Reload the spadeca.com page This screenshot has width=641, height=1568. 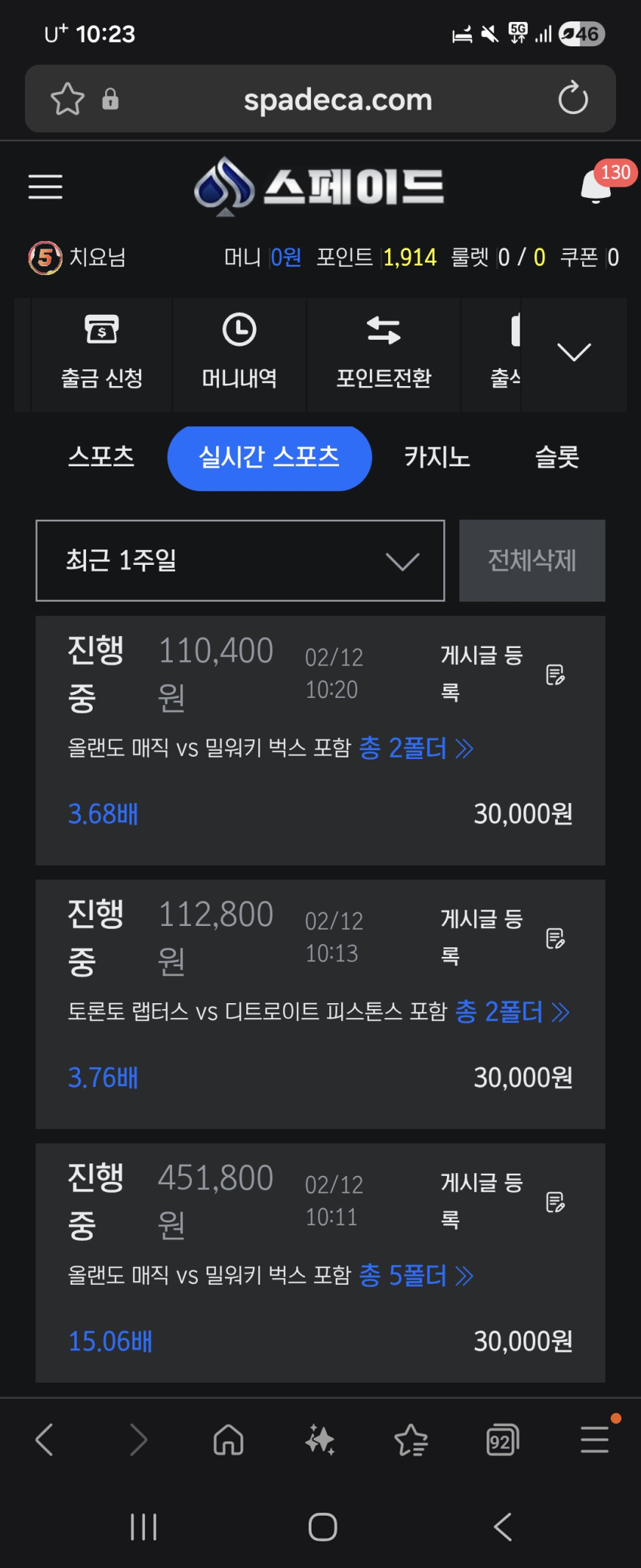573,99
